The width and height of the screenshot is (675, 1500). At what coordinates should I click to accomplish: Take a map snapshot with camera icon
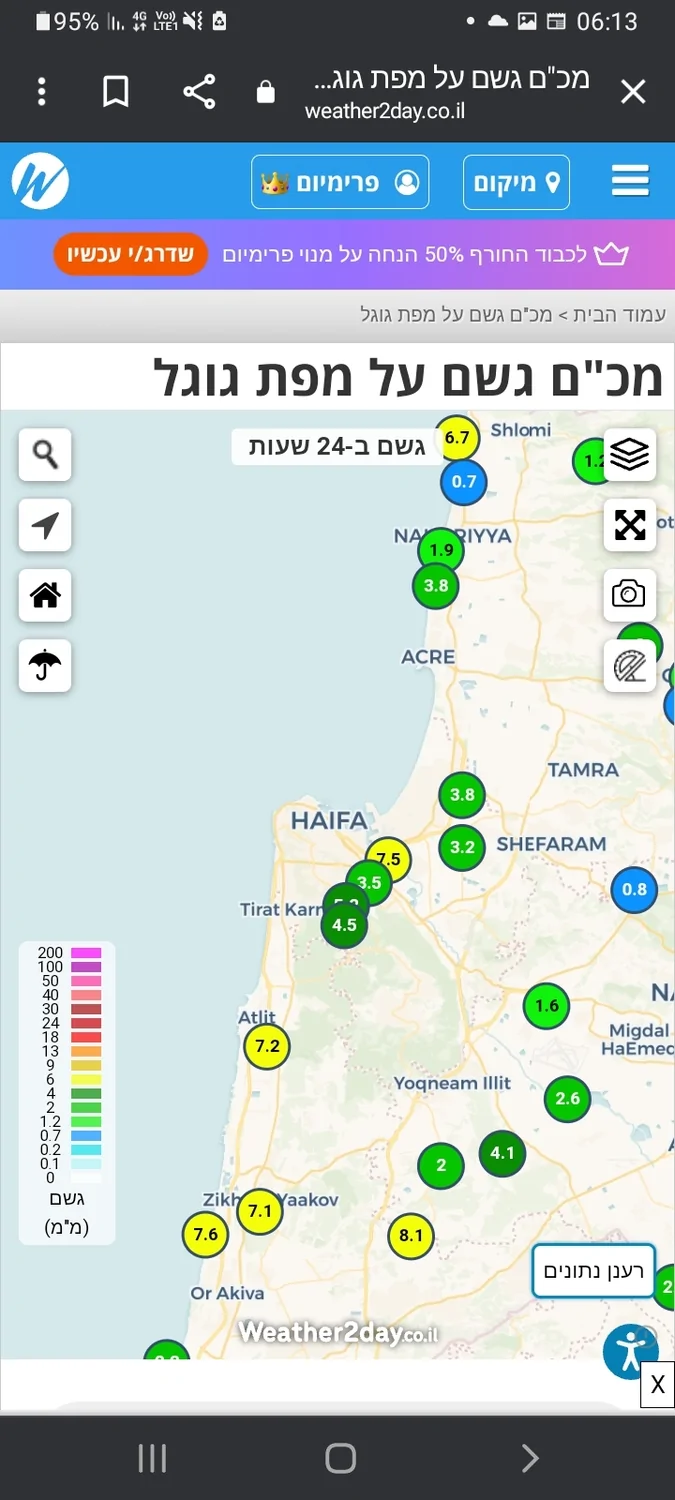630,595
